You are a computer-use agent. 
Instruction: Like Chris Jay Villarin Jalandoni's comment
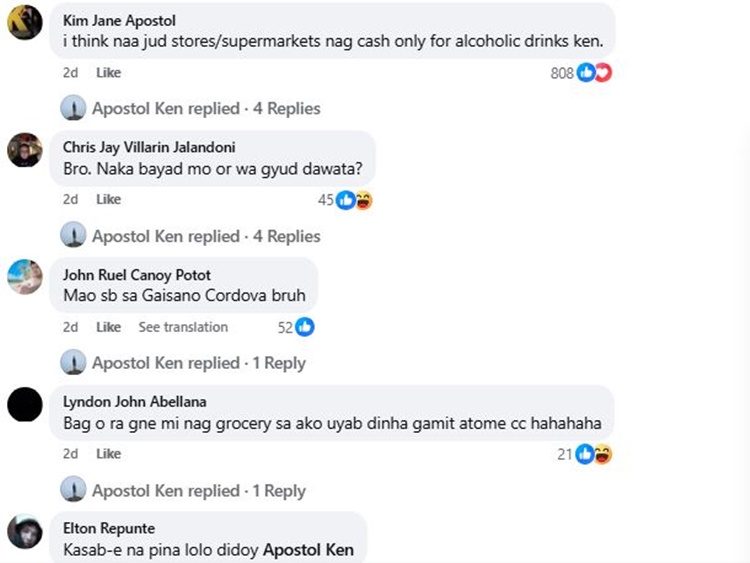108,199
